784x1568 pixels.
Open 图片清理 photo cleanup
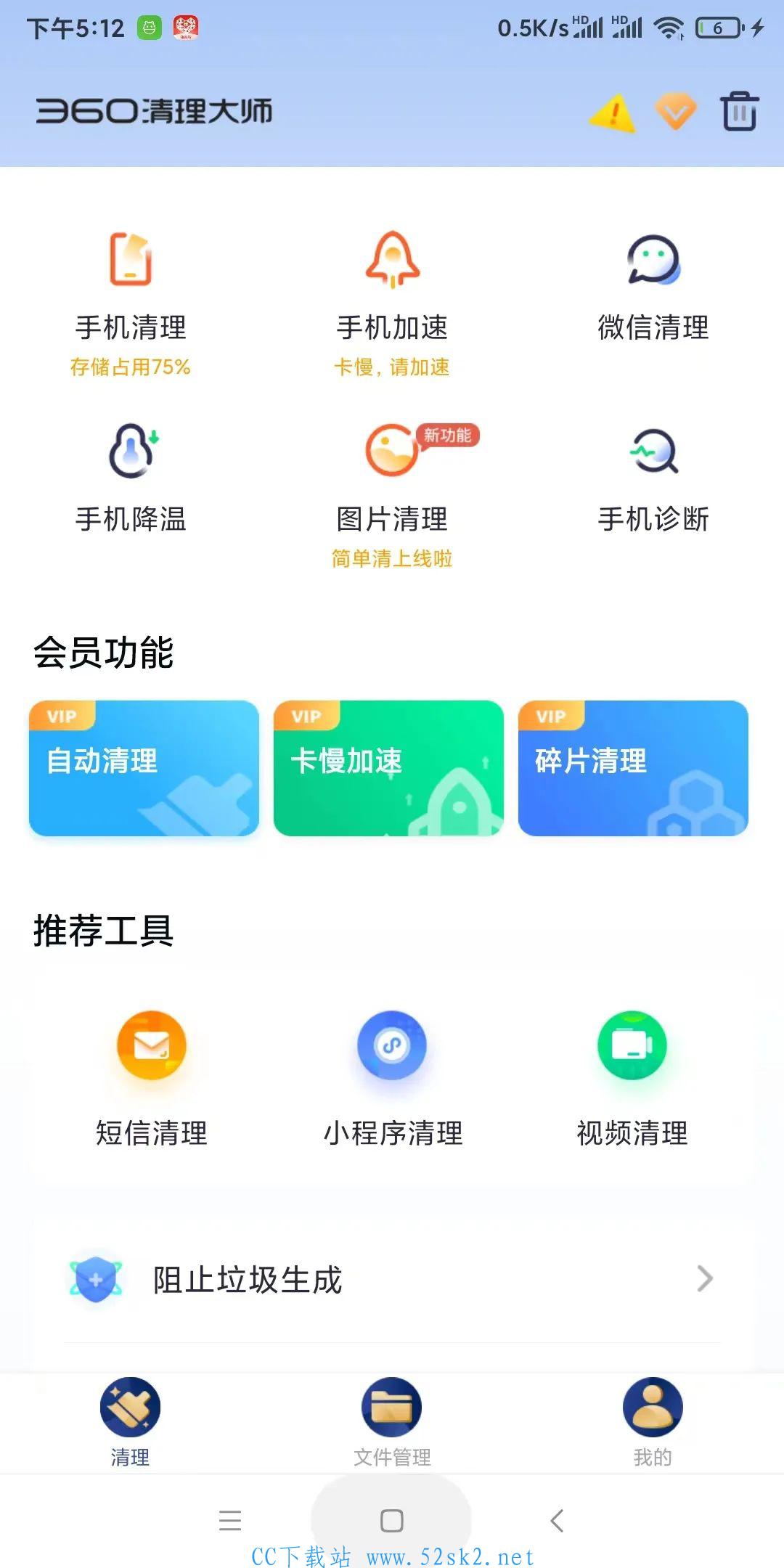pyautogui.click(x=392, y=495)
